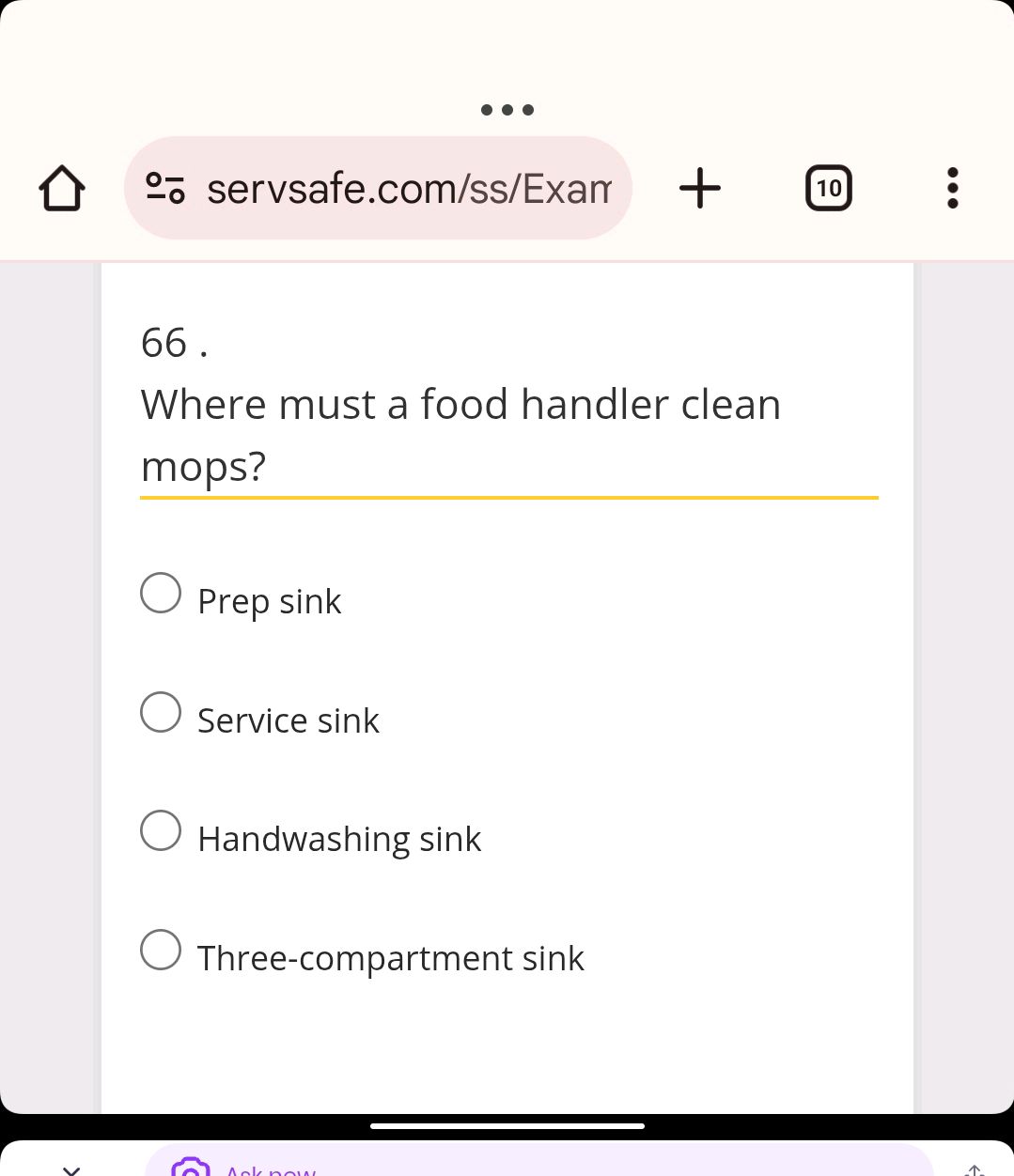Open Chrome's three-dot overflow menu
Image resolution: width=1014 pixels, height=1176 pixels.
[x=953, y=188]
